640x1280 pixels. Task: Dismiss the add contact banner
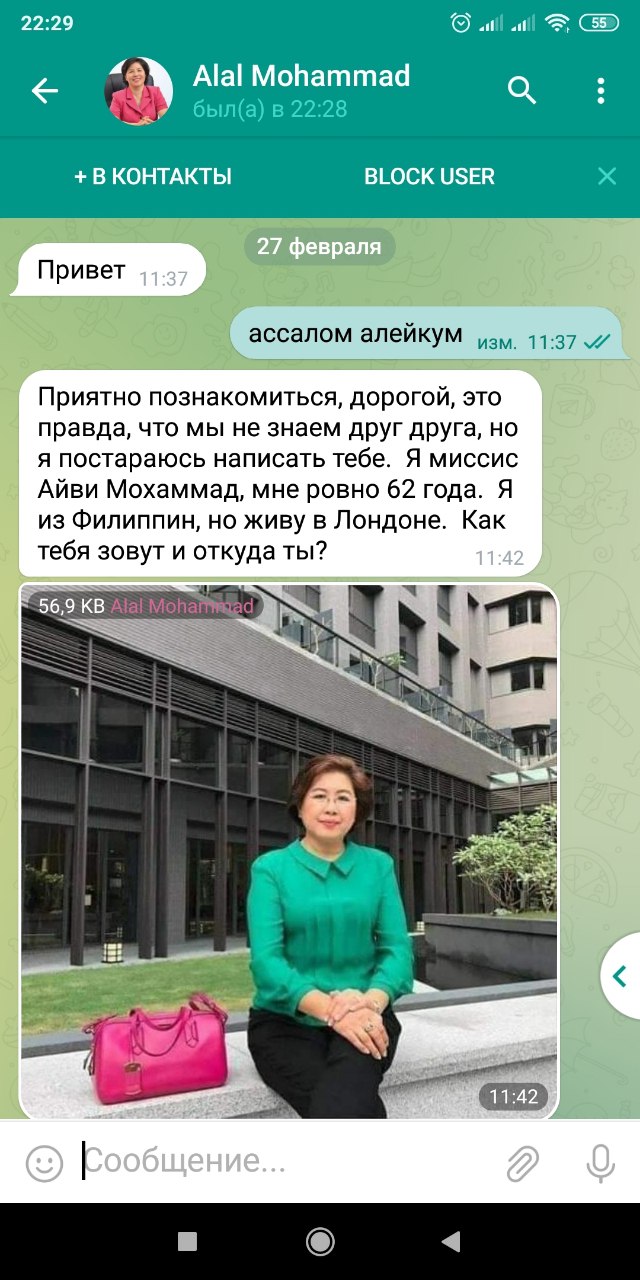[x=606, y=177]
